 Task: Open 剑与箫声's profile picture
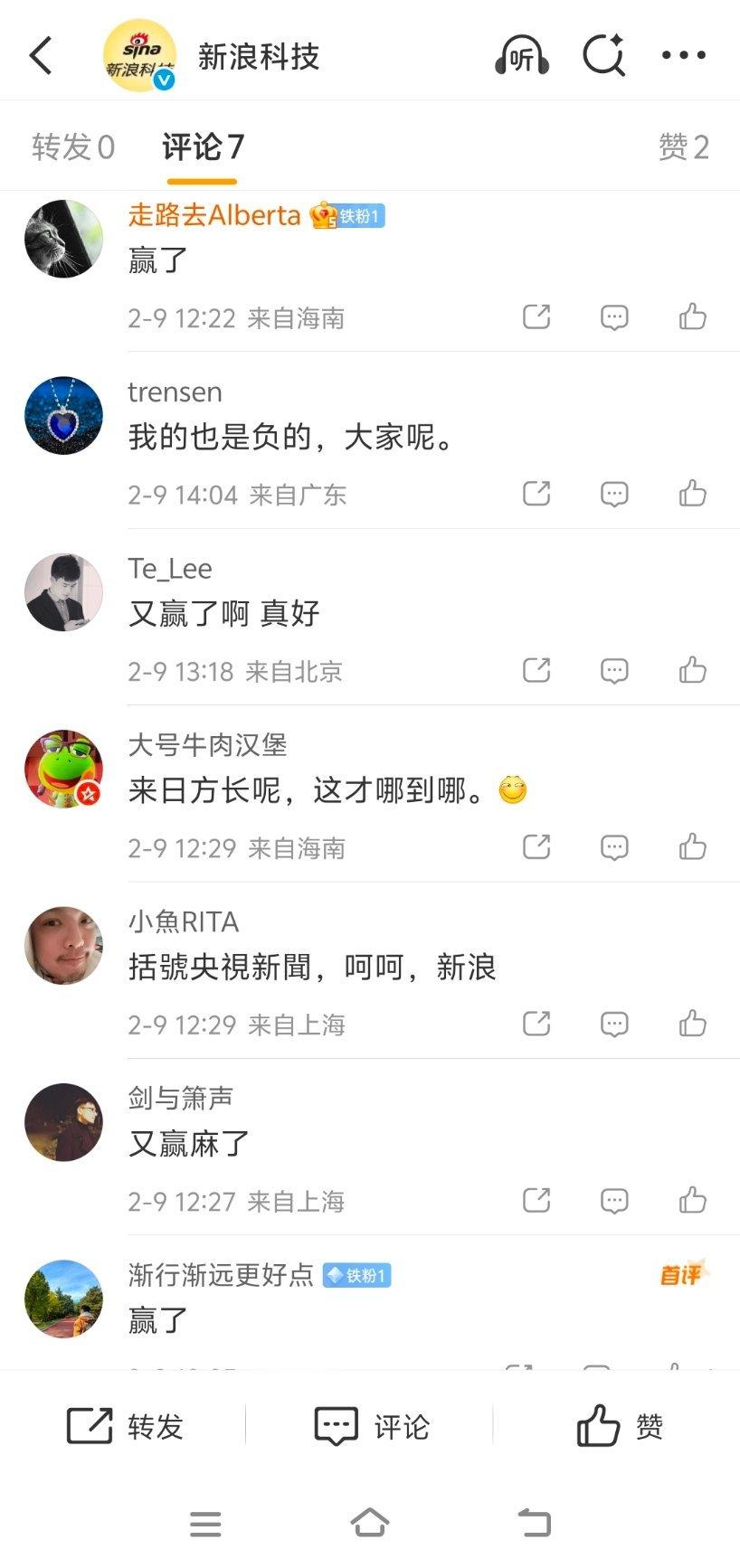63,1122
